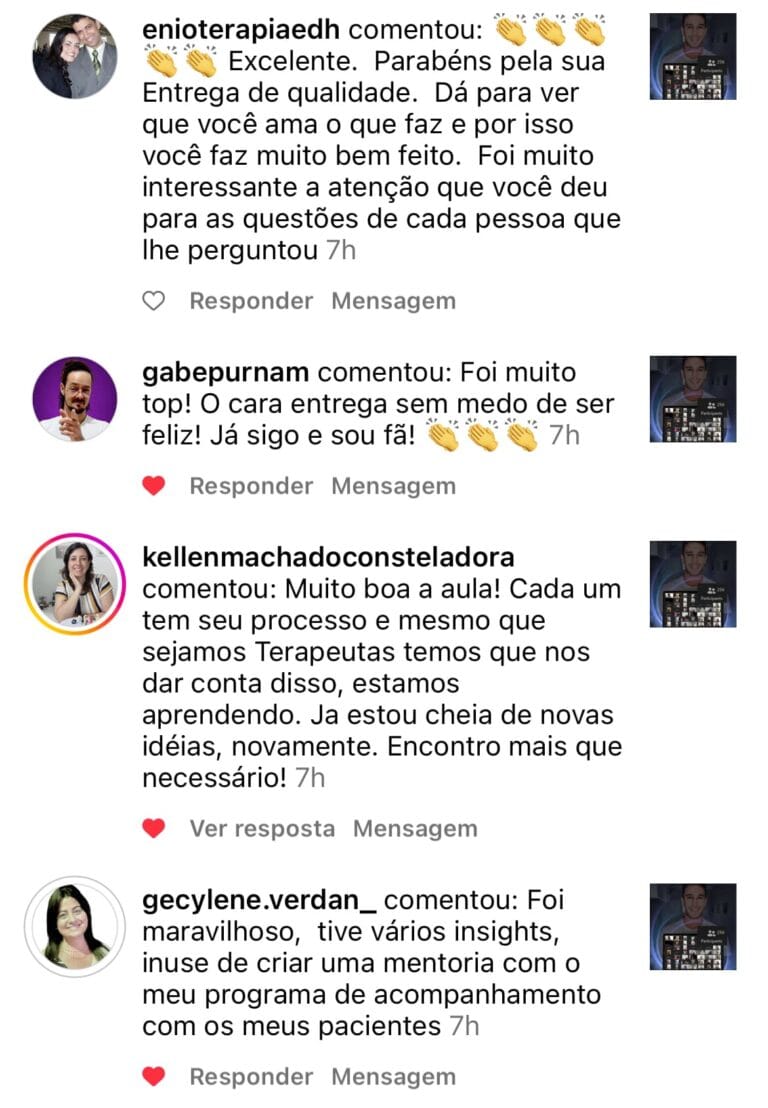Tap Ver resposta on kellenmachadoconsteladora's comment
The width and height of the screenshot is (768, 1108).
pyautogui.click(x=262, y=829)
